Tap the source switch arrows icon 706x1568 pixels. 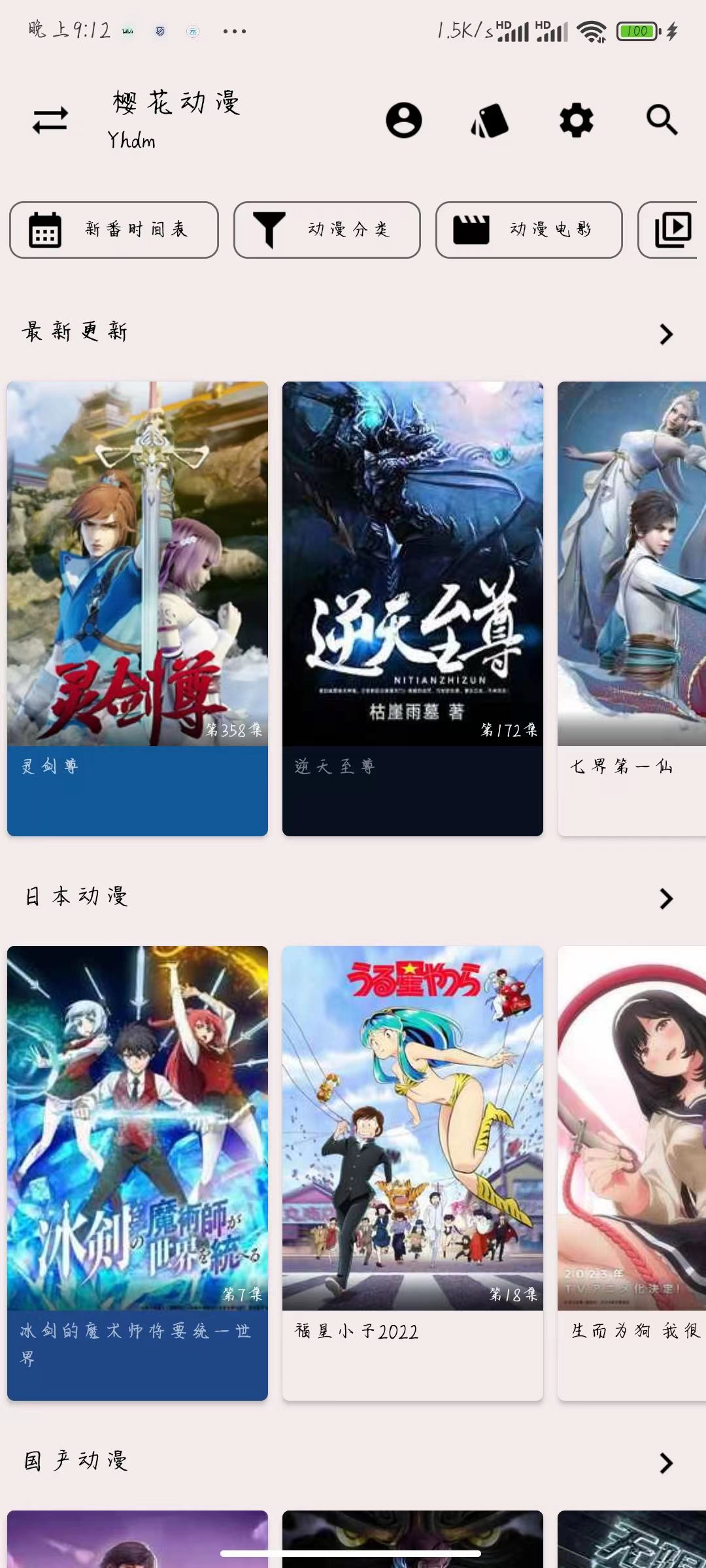(x=50, y=121)
